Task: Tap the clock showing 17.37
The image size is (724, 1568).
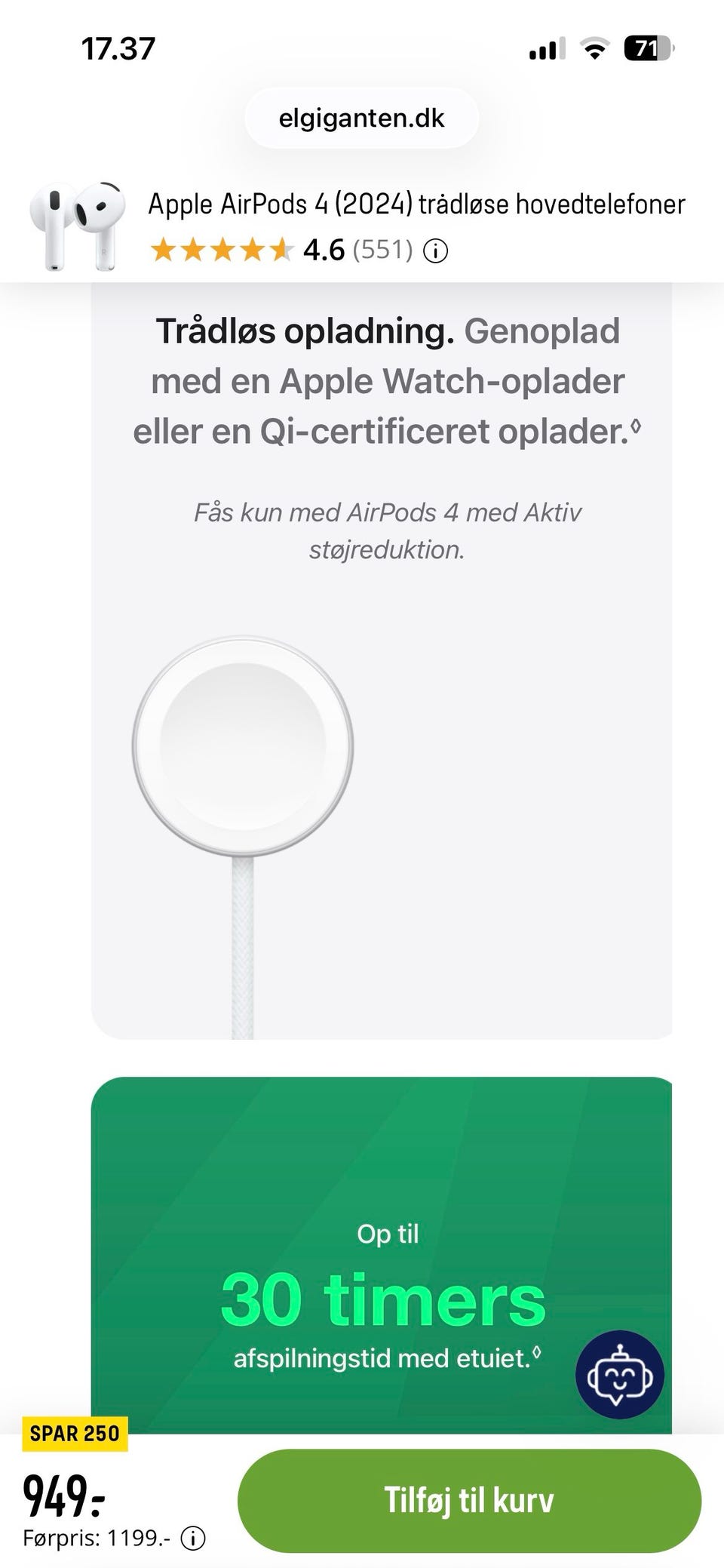Action: tap(118, 48)
